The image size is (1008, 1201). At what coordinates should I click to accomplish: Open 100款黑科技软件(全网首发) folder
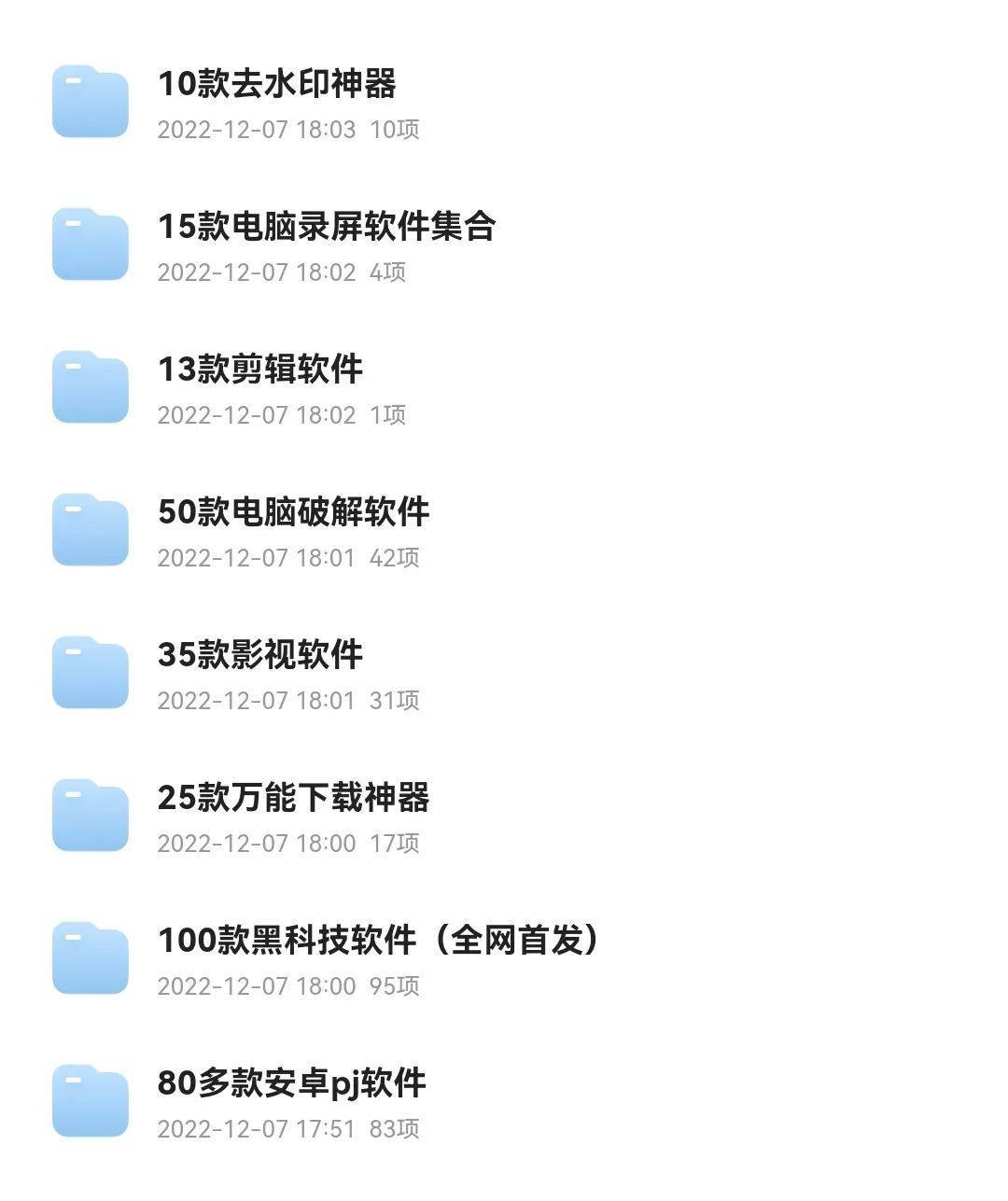[377, 941]
